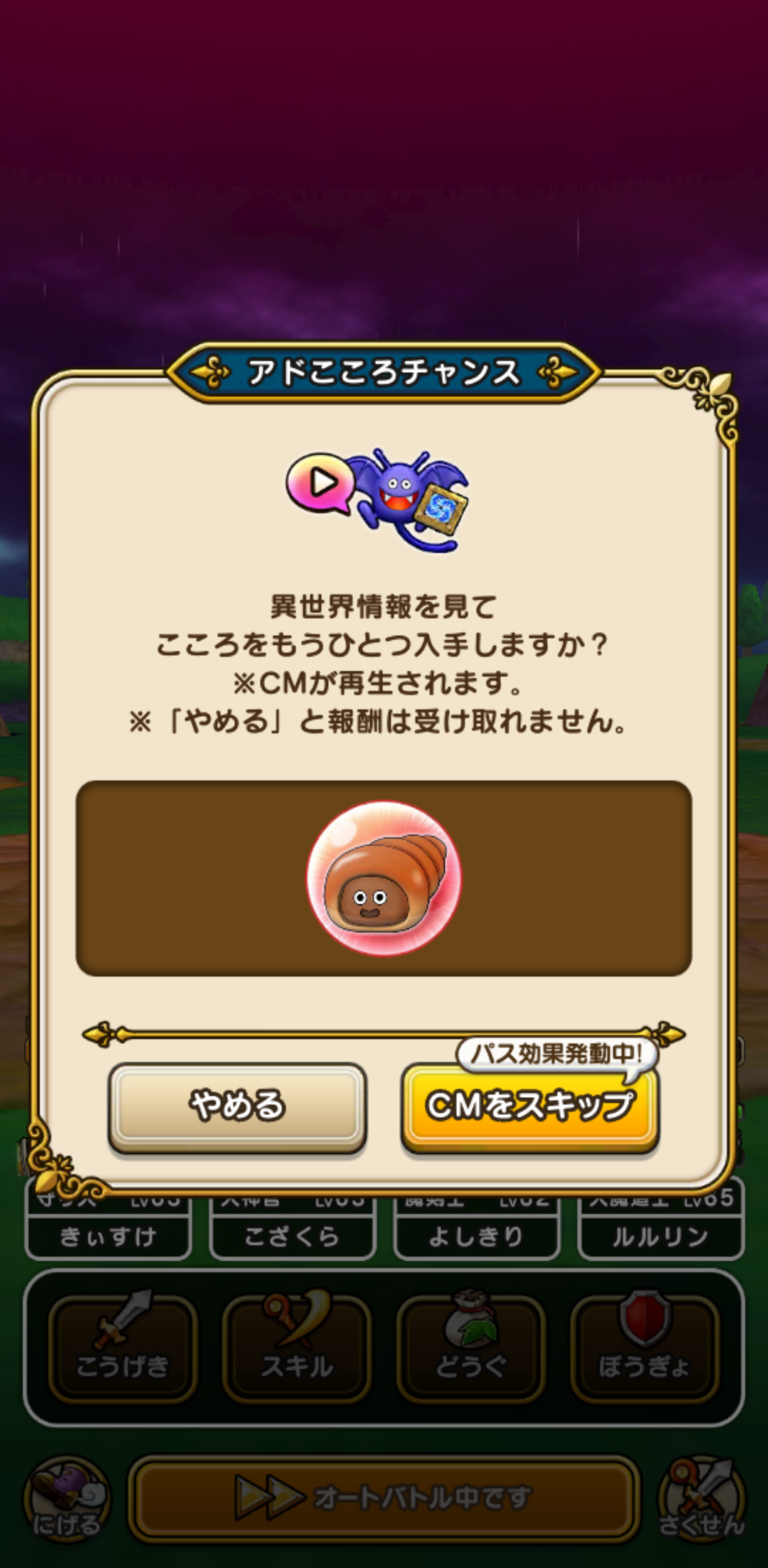Viewport: 768px width, 1568px height.
Task: Tap やめる to decline the extra reward
Action: coord(237,1106)
